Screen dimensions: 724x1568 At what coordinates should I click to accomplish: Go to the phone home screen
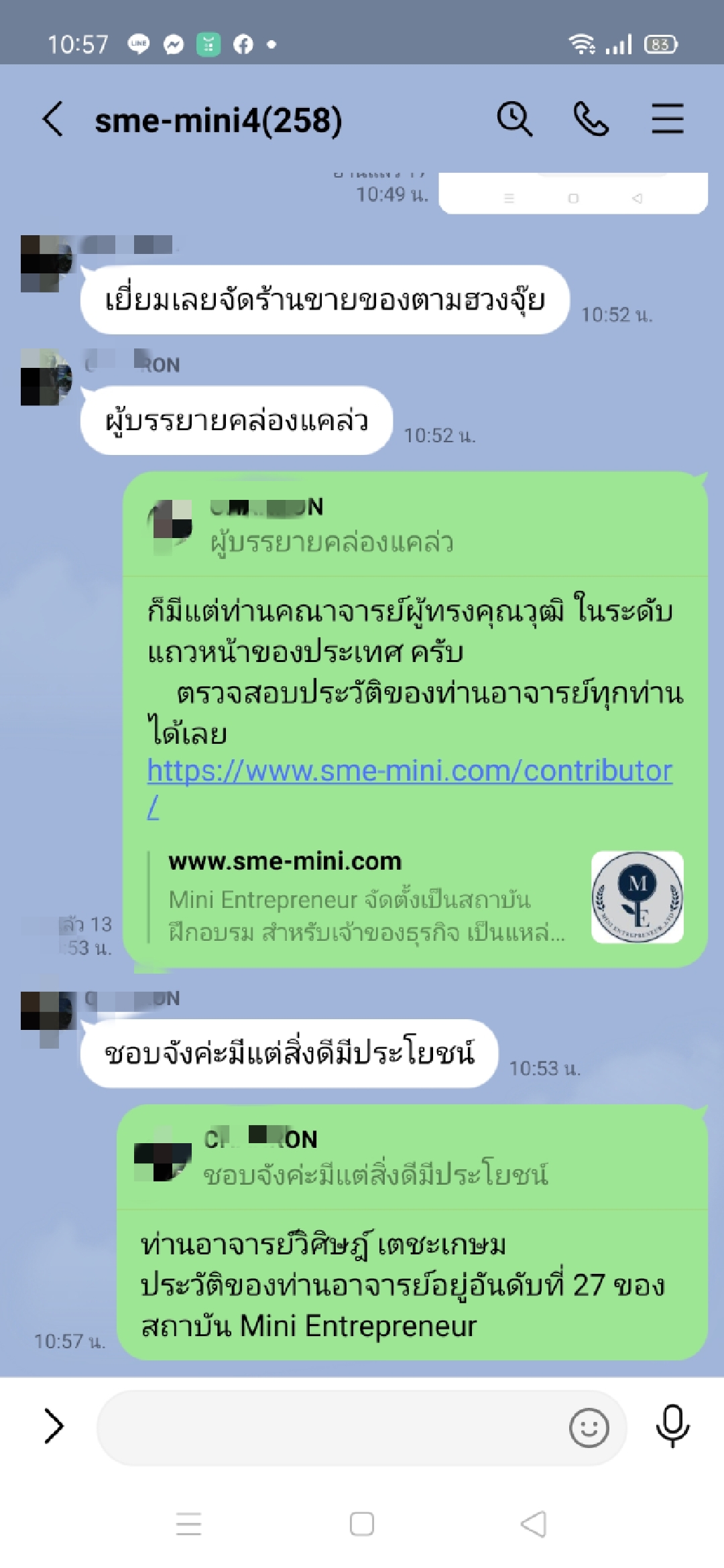point(362,1524)
